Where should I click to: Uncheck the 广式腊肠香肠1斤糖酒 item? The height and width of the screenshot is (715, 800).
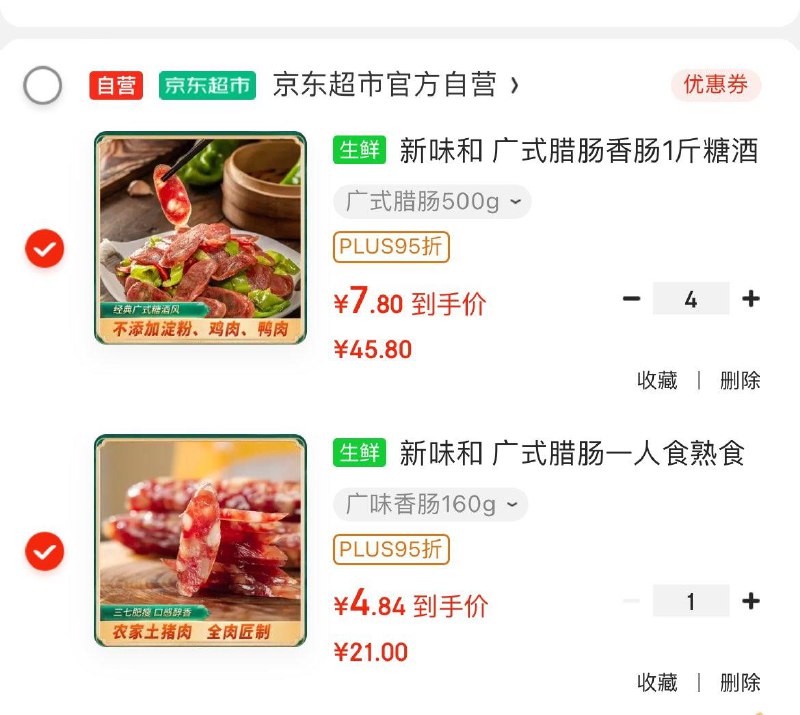click(x=45, y=249)
